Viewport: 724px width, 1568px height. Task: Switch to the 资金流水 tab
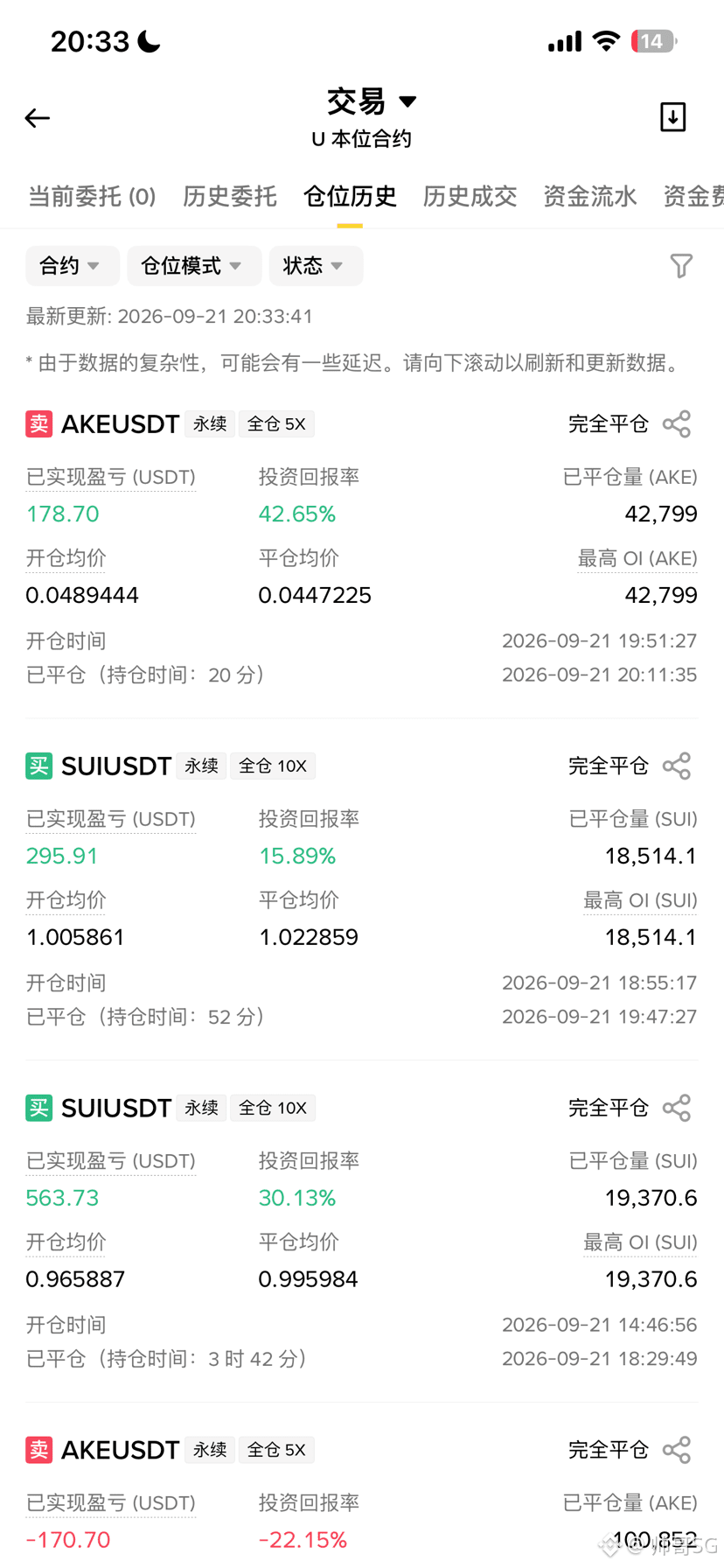(x=590, y=196)
